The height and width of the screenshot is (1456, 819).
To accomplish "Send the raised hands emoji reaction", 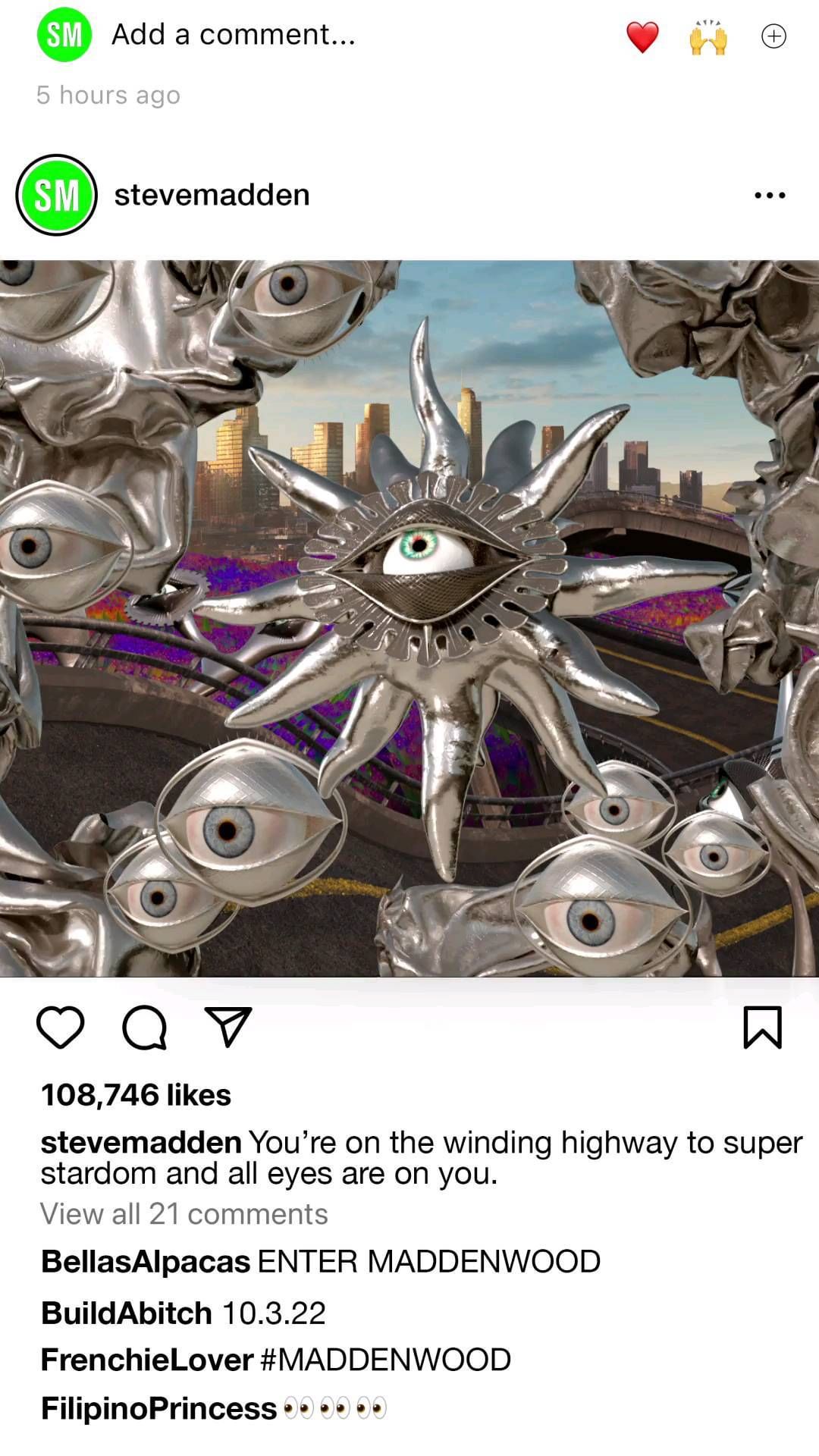I will point(708,37).
